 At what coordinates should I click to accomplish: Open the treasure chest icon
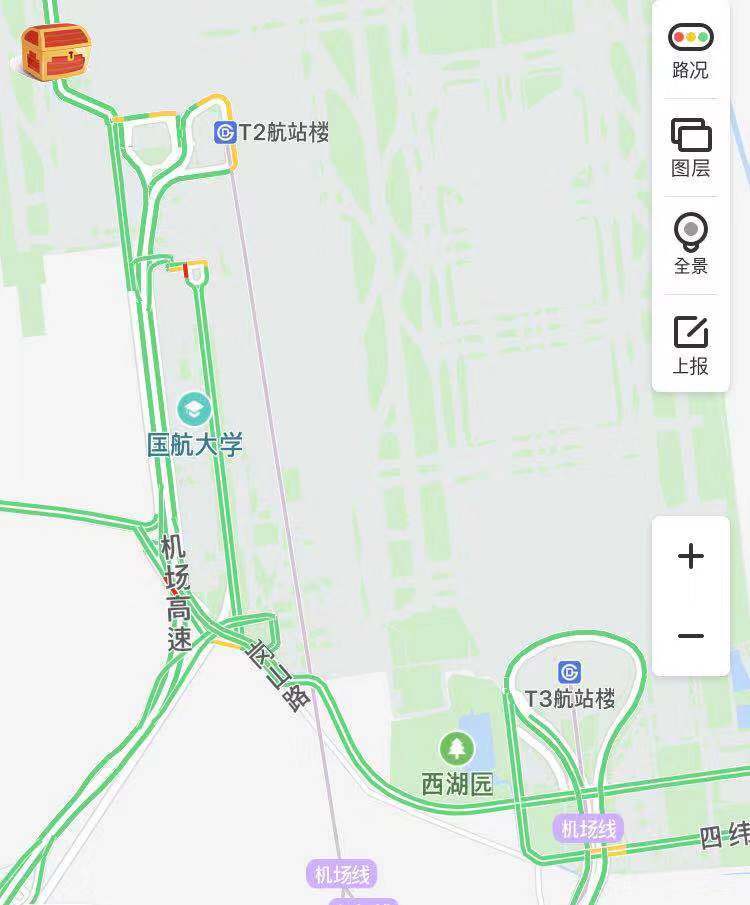point(55,52)
